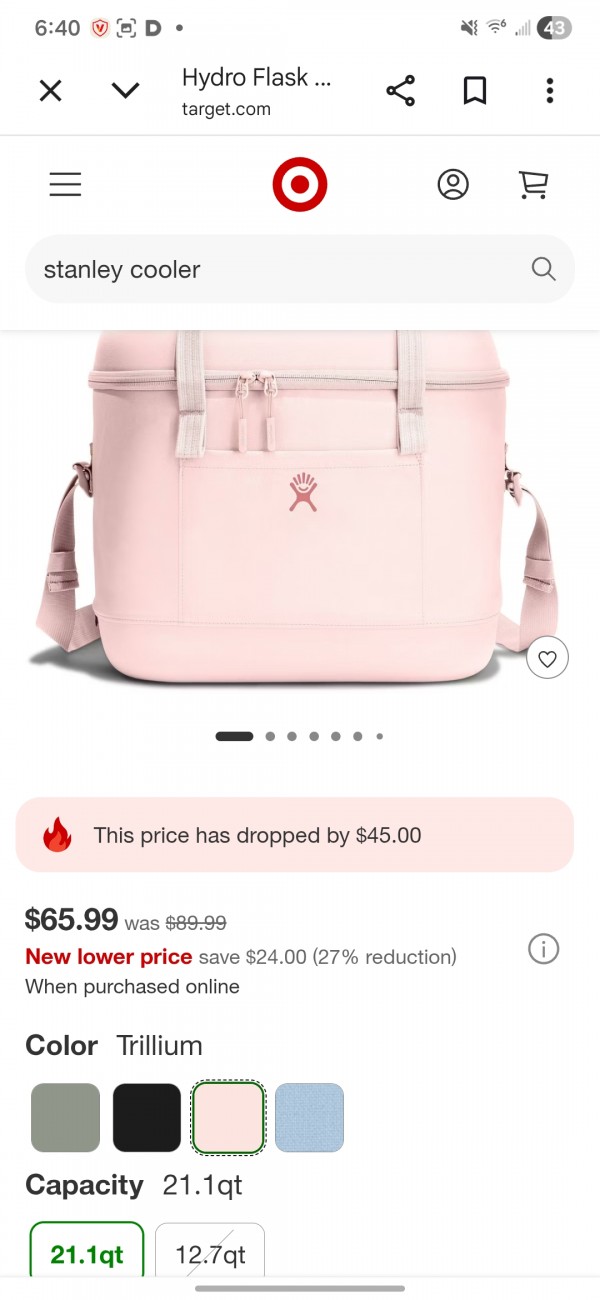Viewport: 600px width, 1300px height.
Task: Bookmark this page
Action: (x=475, y=91)
